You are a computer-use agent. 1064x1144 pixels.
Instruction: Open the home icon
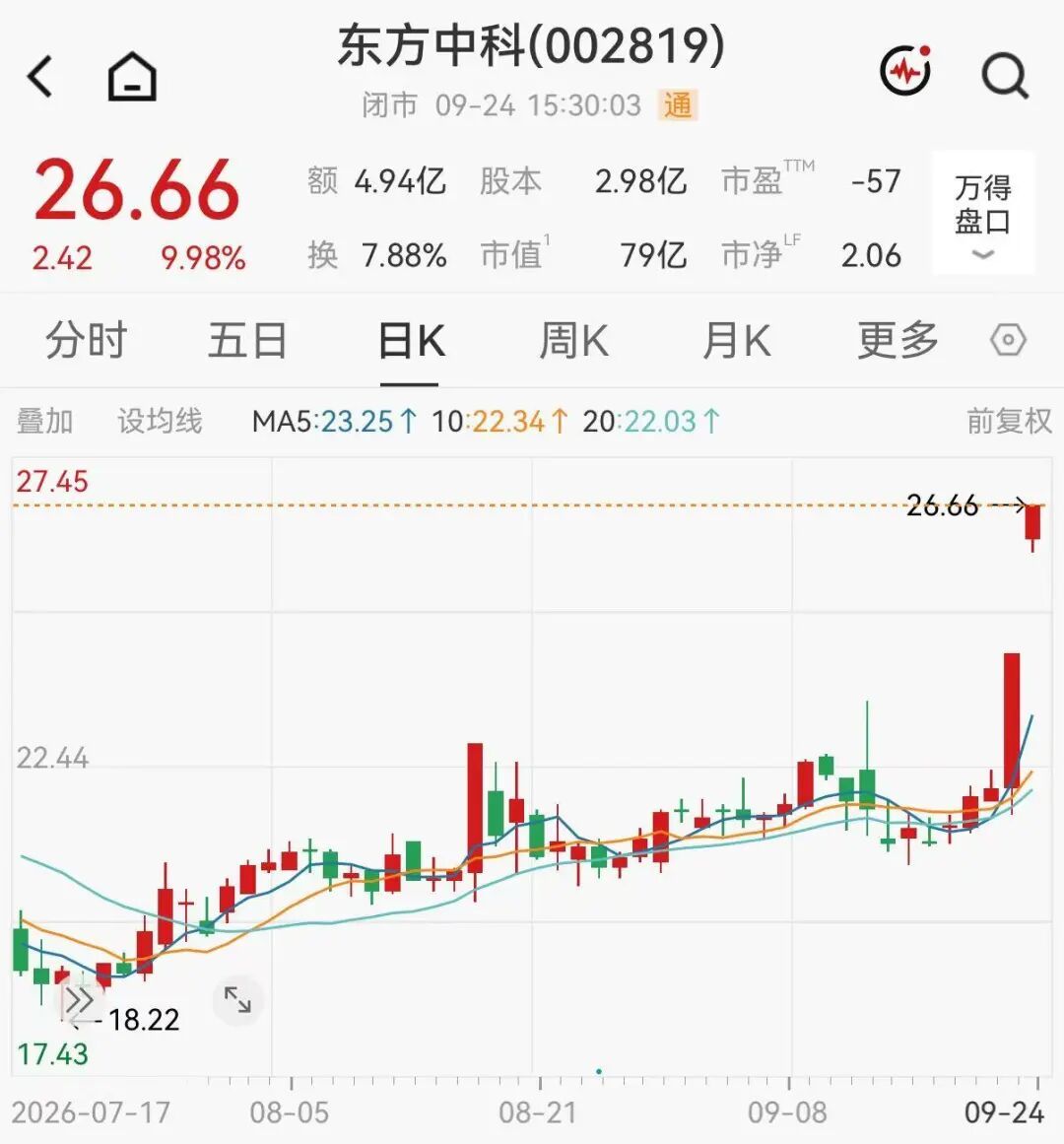tap(132, 76)
